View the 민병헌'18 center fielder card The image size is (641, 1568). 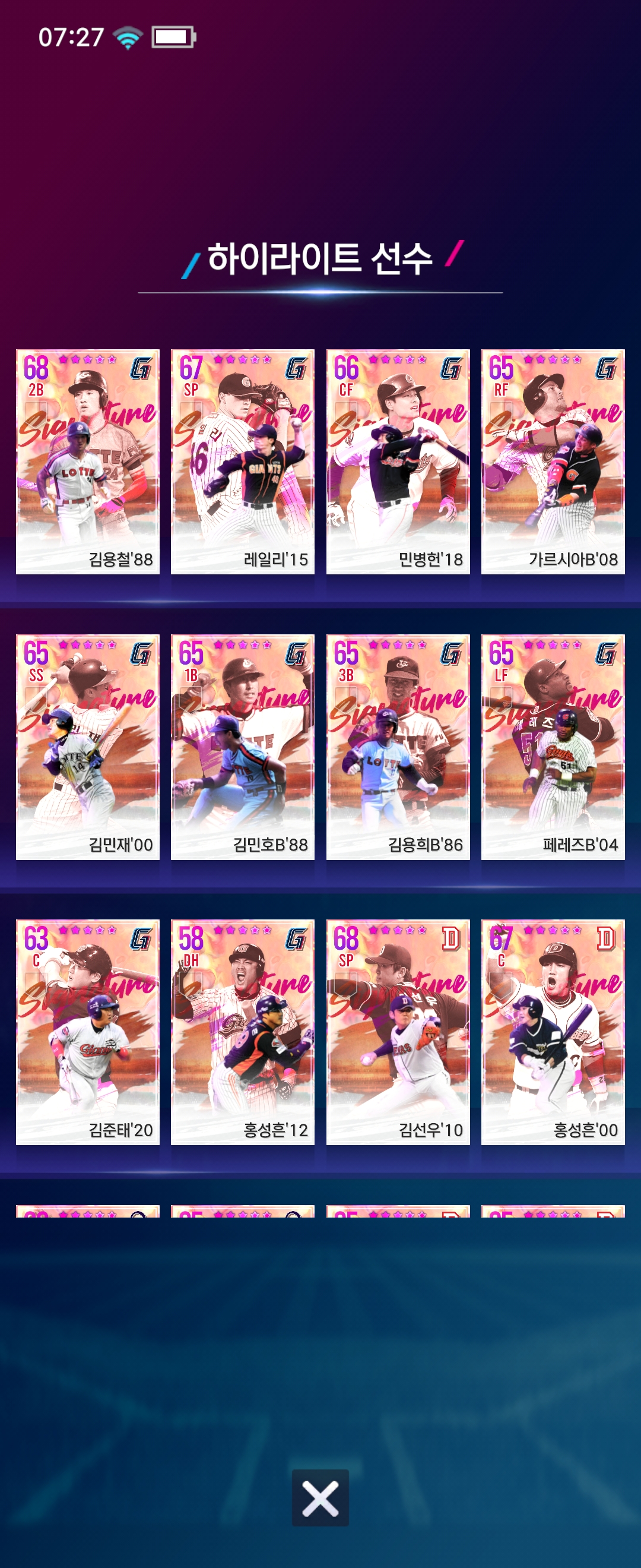398,461
